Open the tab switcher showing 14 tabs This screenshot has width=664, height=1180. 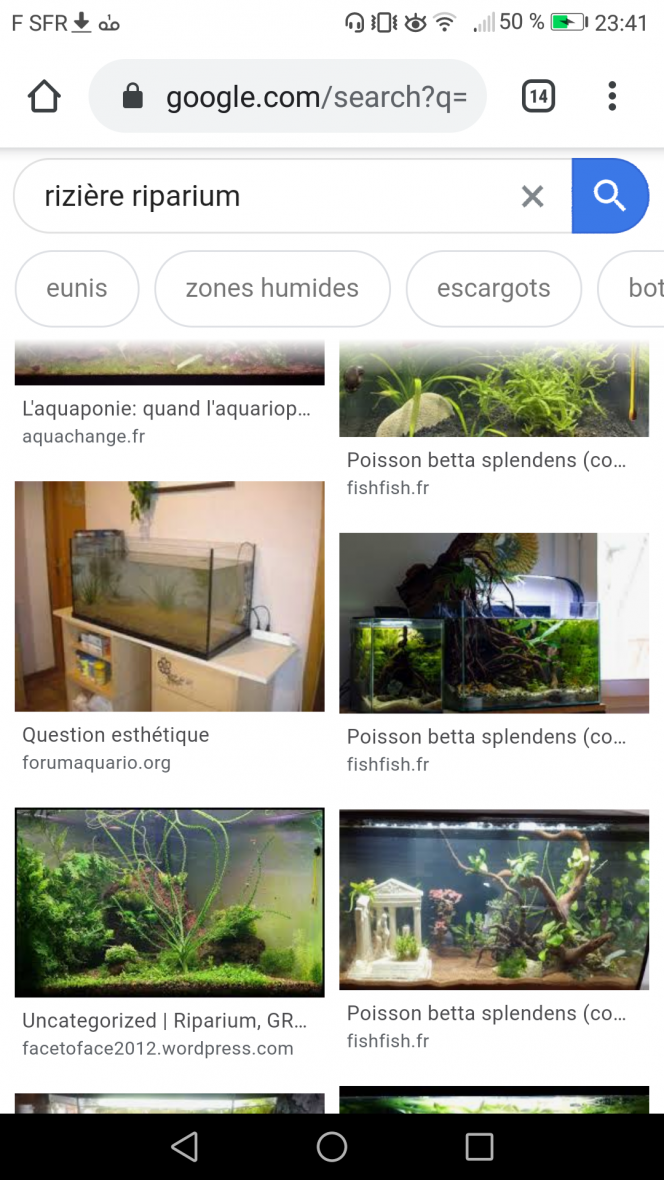coord(538,97)
